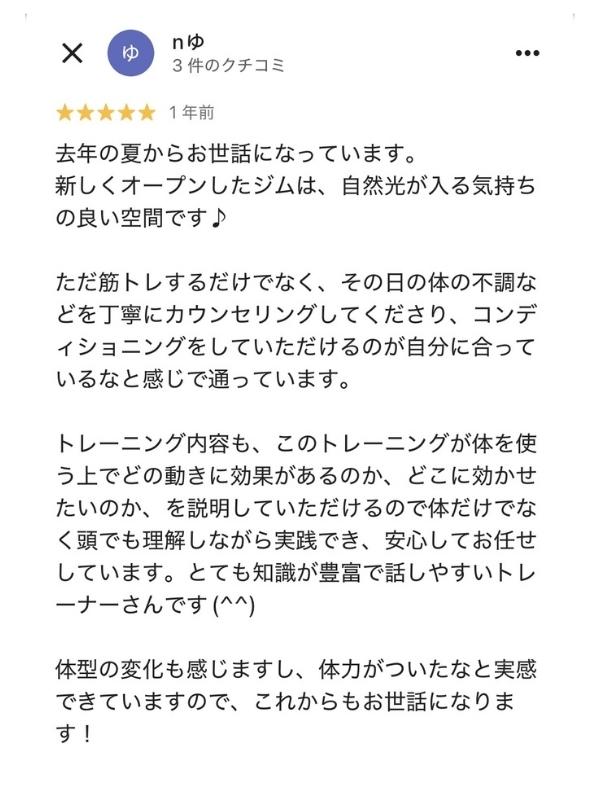Open the three-dot overflow menu
The height and width of the screenshot is (800, 600).
pos(526,54)
